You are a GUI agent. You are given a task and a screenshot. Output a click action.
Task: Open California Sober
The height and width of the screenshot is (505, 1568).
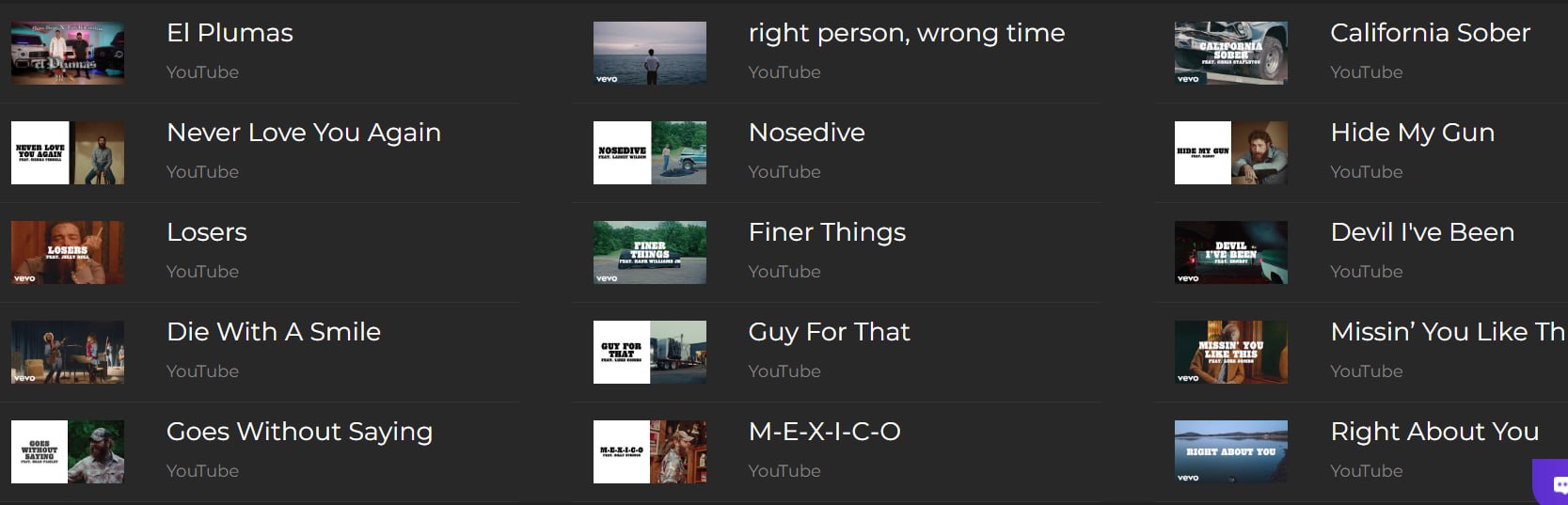(1430, 34)
